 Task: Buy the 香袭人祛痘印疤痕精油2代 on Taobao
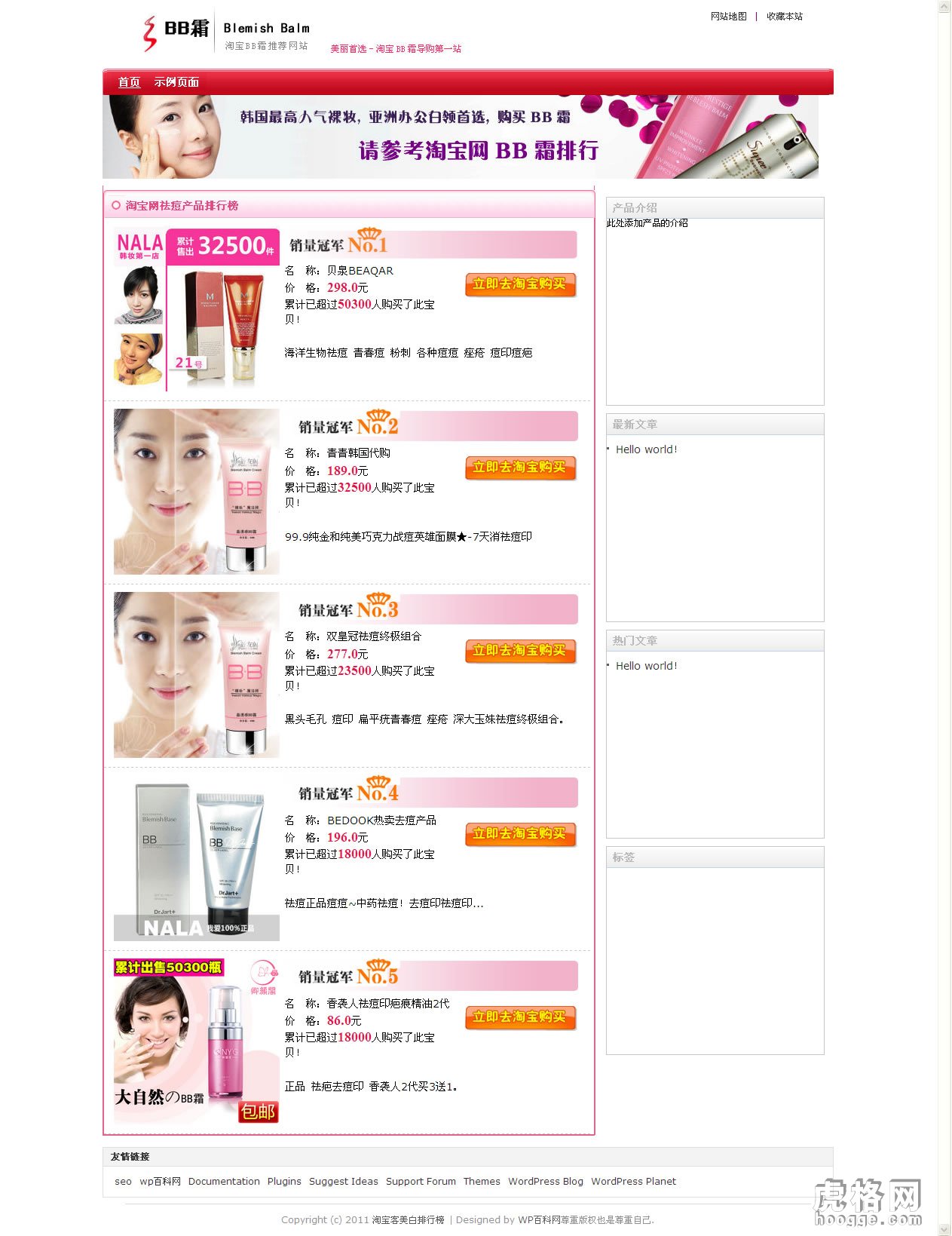click(x=520, y=1017)
